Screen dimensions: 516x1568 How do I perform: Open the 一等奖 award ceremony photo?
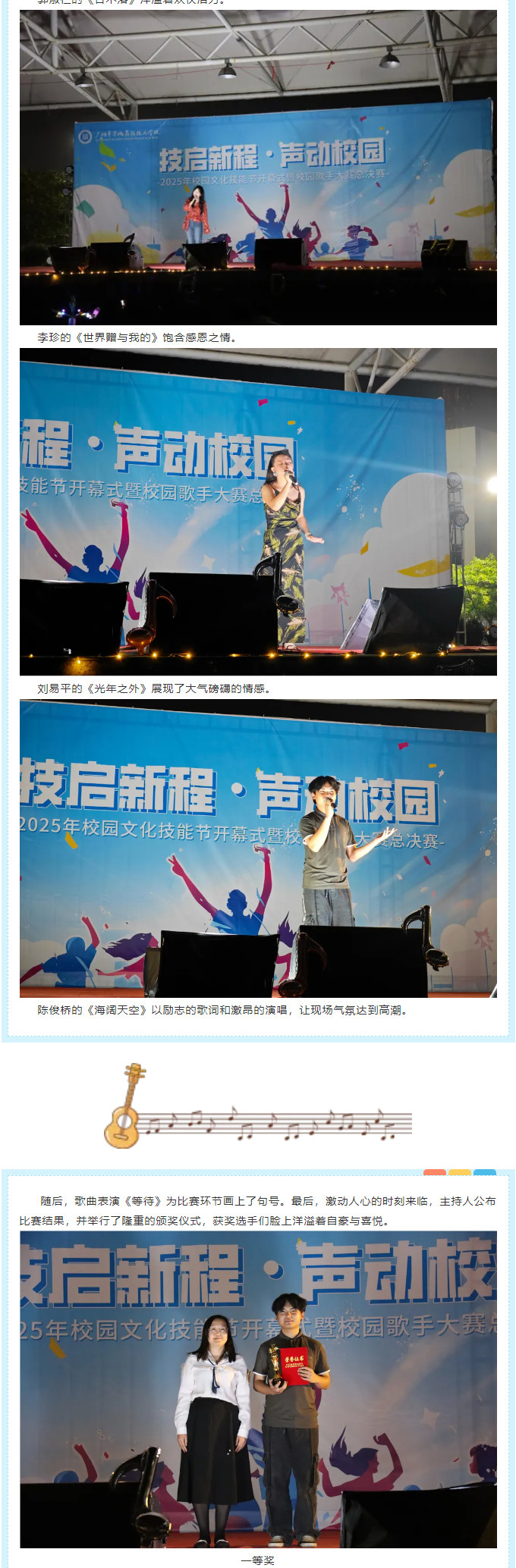pos(258,1389)
